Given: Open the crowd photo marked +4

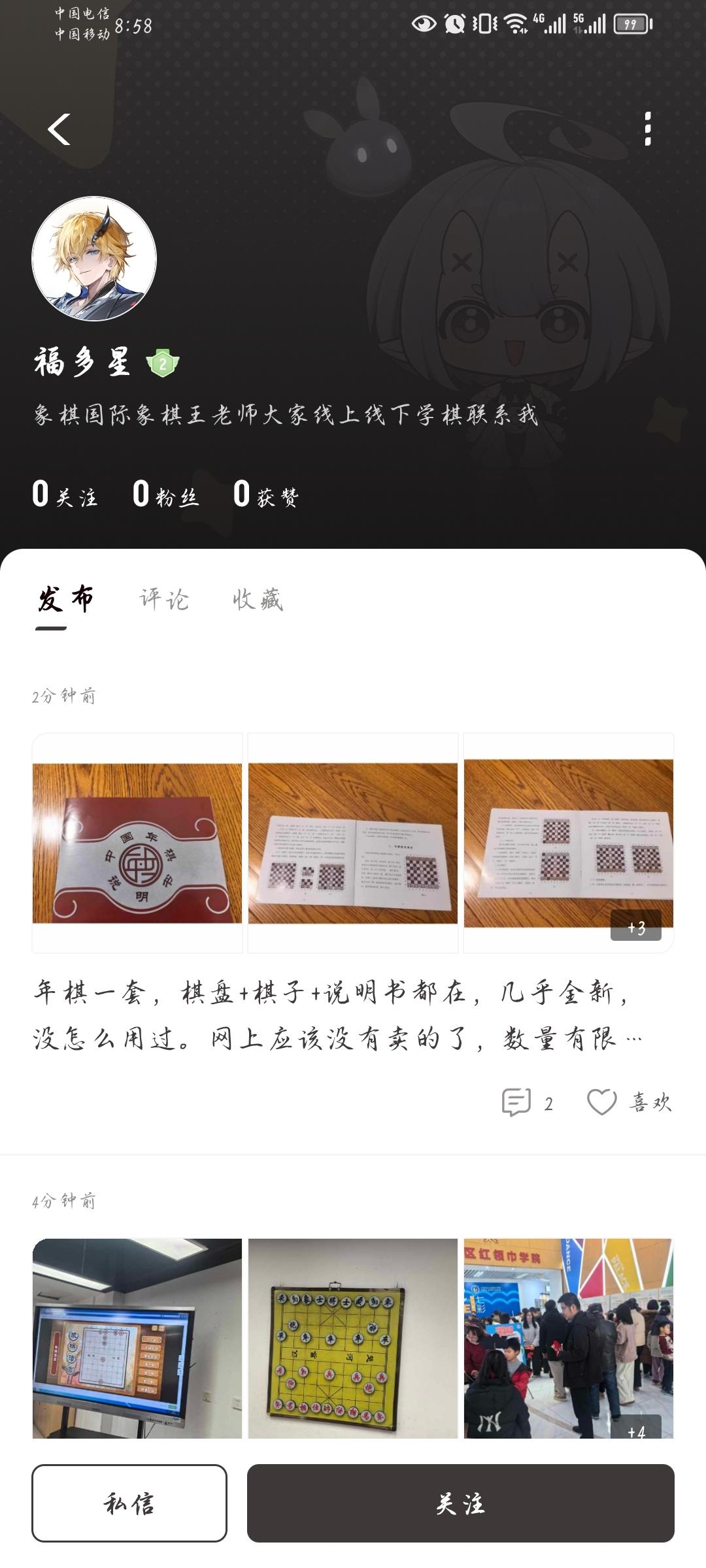Looking at the screenshot, I should [x=569, y=1338].
